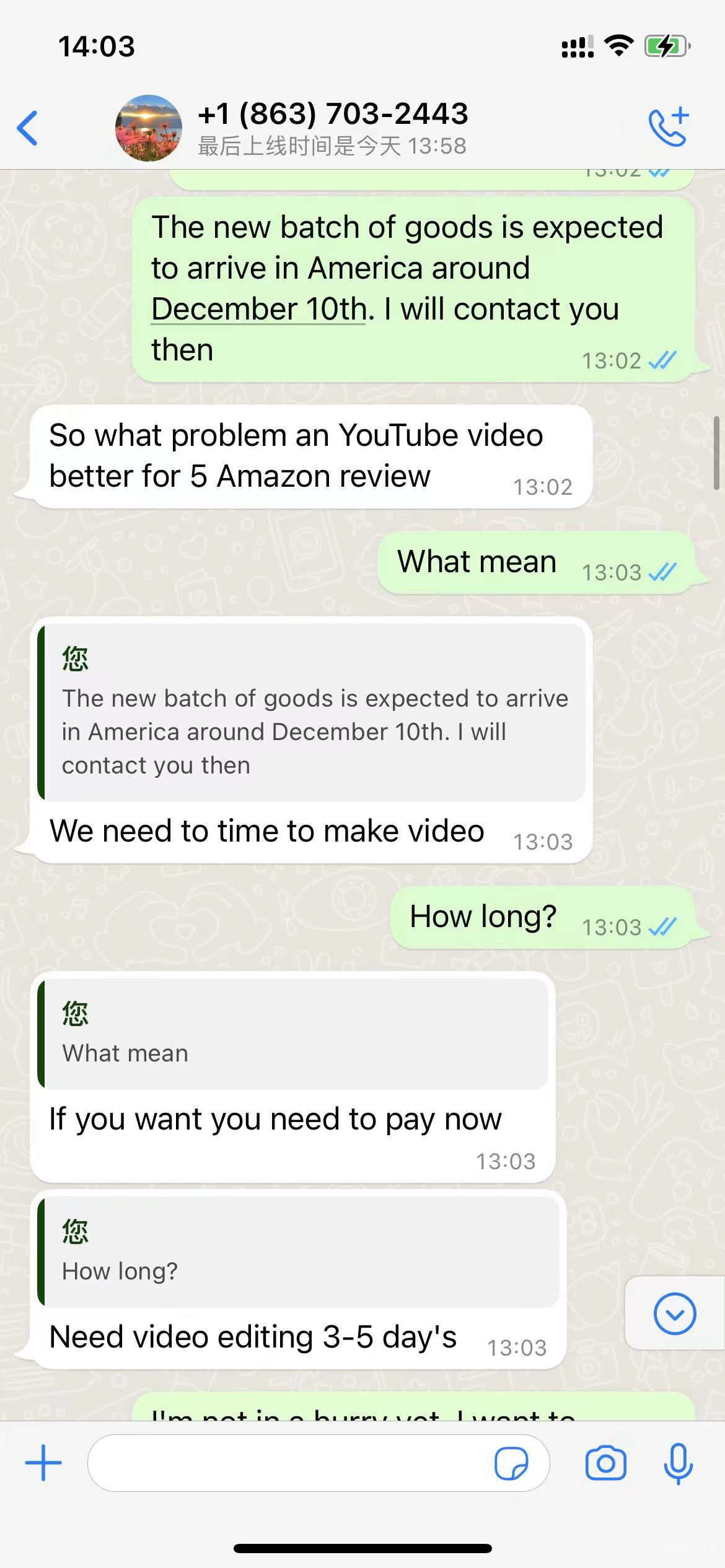The width and height of the screenshot is (725, 1568).
Task: Tap the underlined December 10th date link
Action: [x=259, y=309]
